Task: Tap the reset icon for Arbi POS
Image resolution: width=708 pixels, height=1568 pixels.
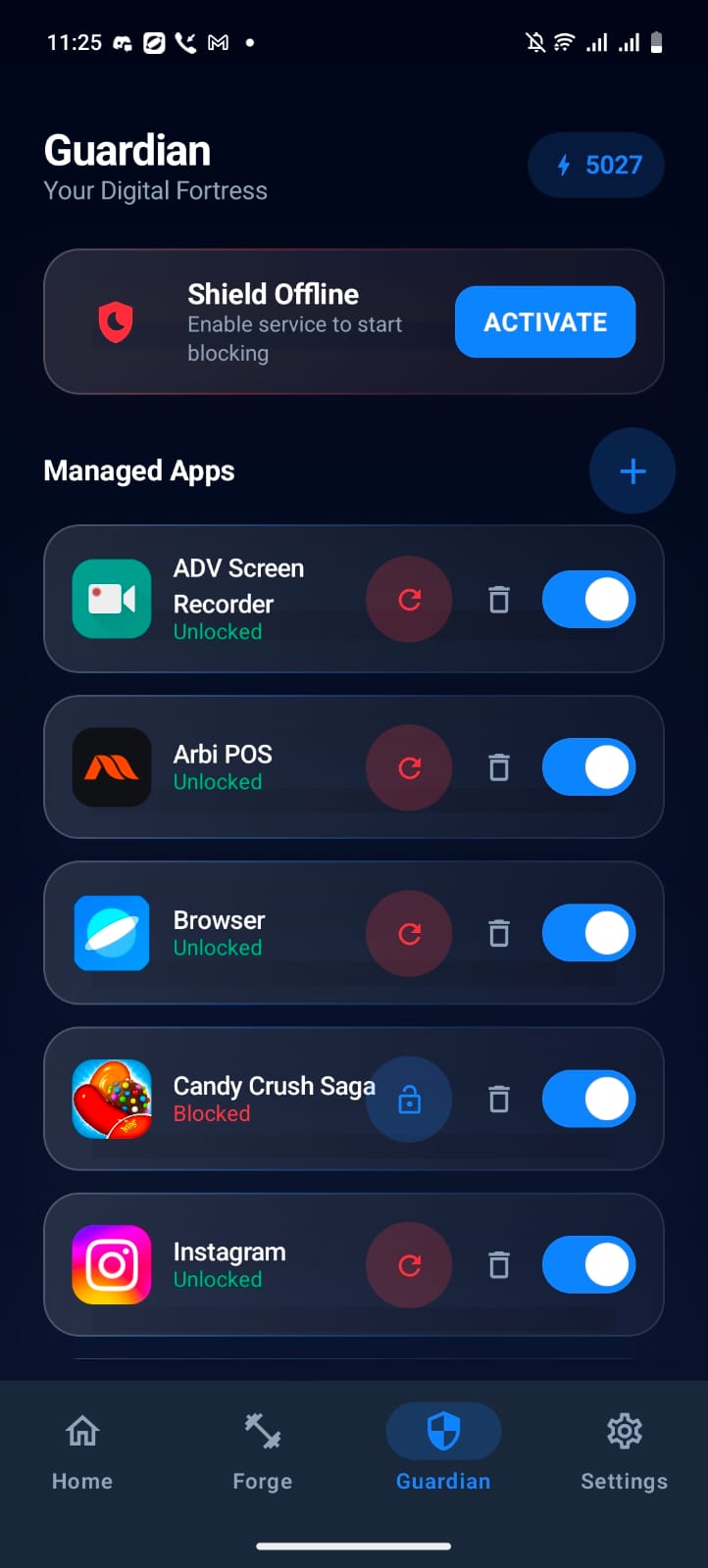Action: point(409,767)
